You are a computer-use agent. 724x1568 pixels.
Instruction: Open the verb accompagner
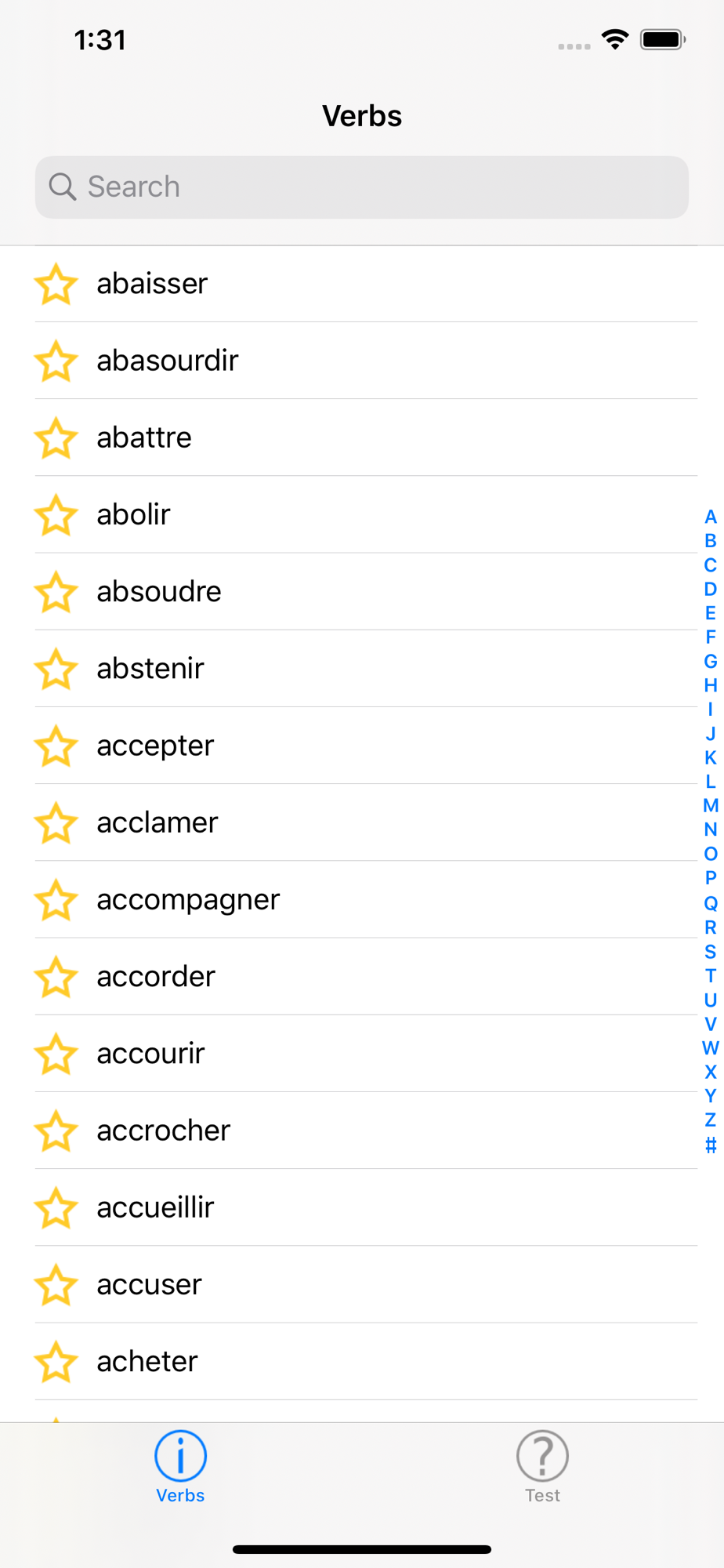coord(362,899)
